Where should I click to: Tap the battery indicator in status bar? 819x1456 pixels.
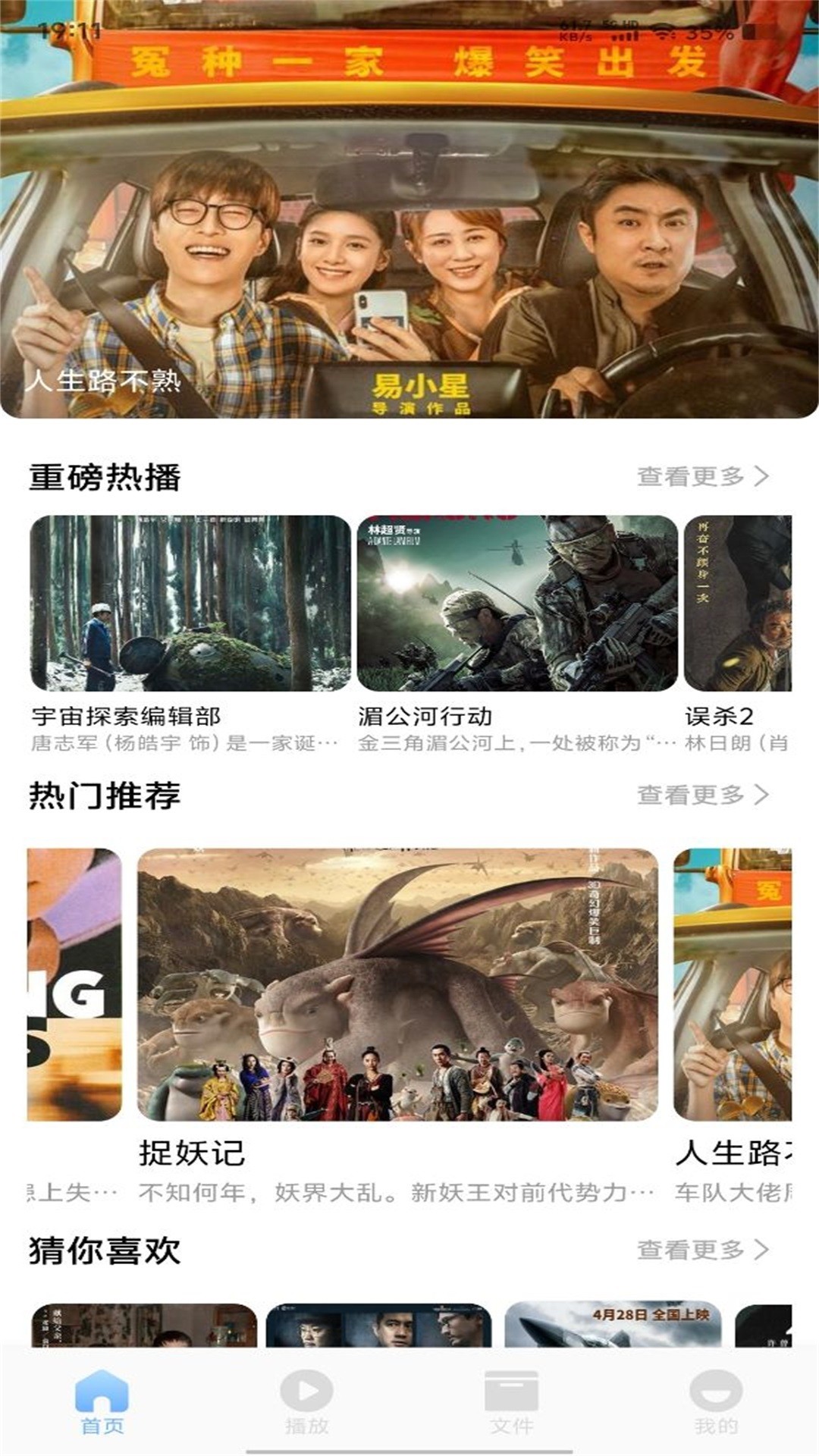pos(751,32)
